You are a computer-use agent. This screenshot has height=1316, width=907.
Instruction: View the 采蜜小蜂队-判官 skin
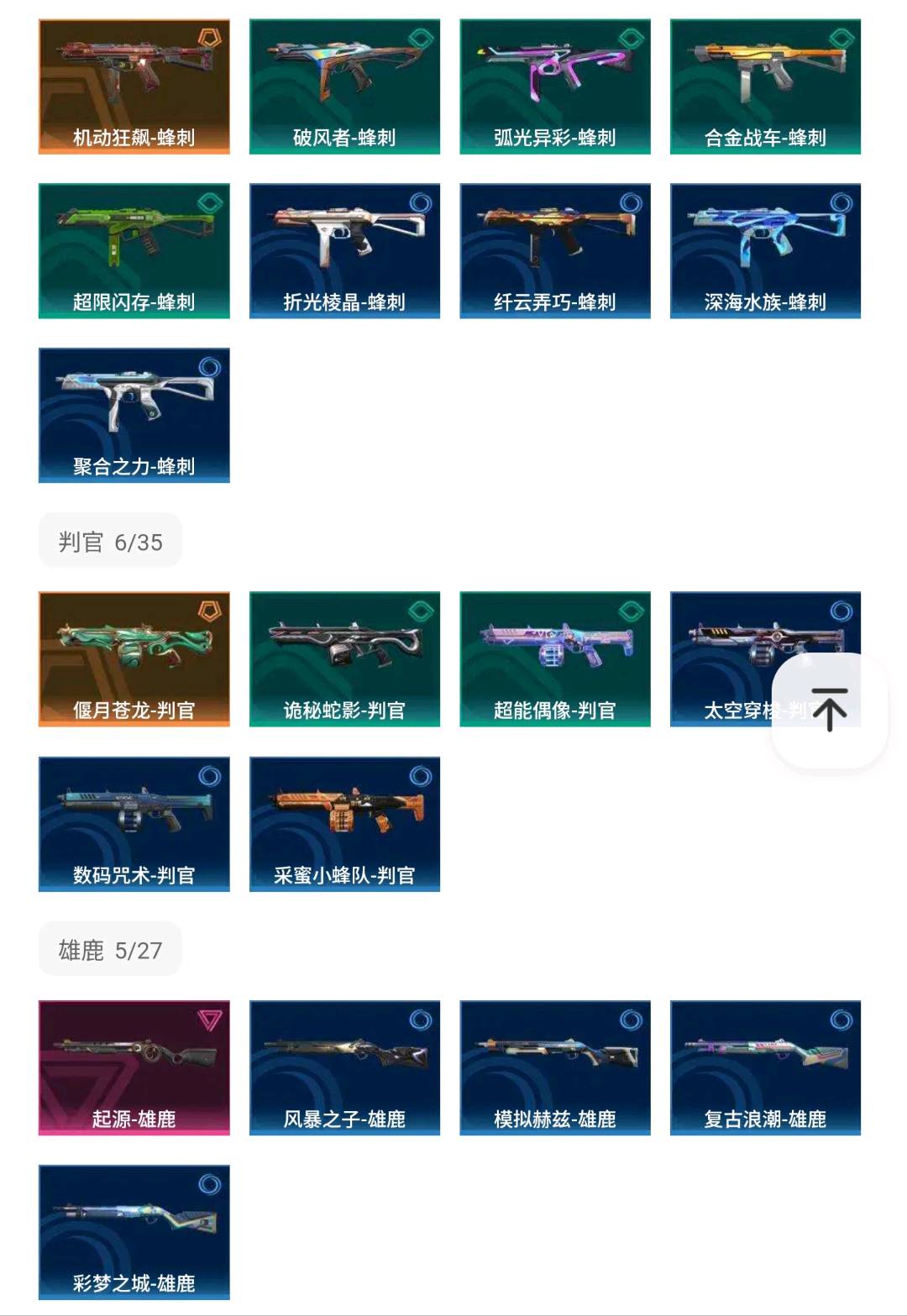[344, 824]
